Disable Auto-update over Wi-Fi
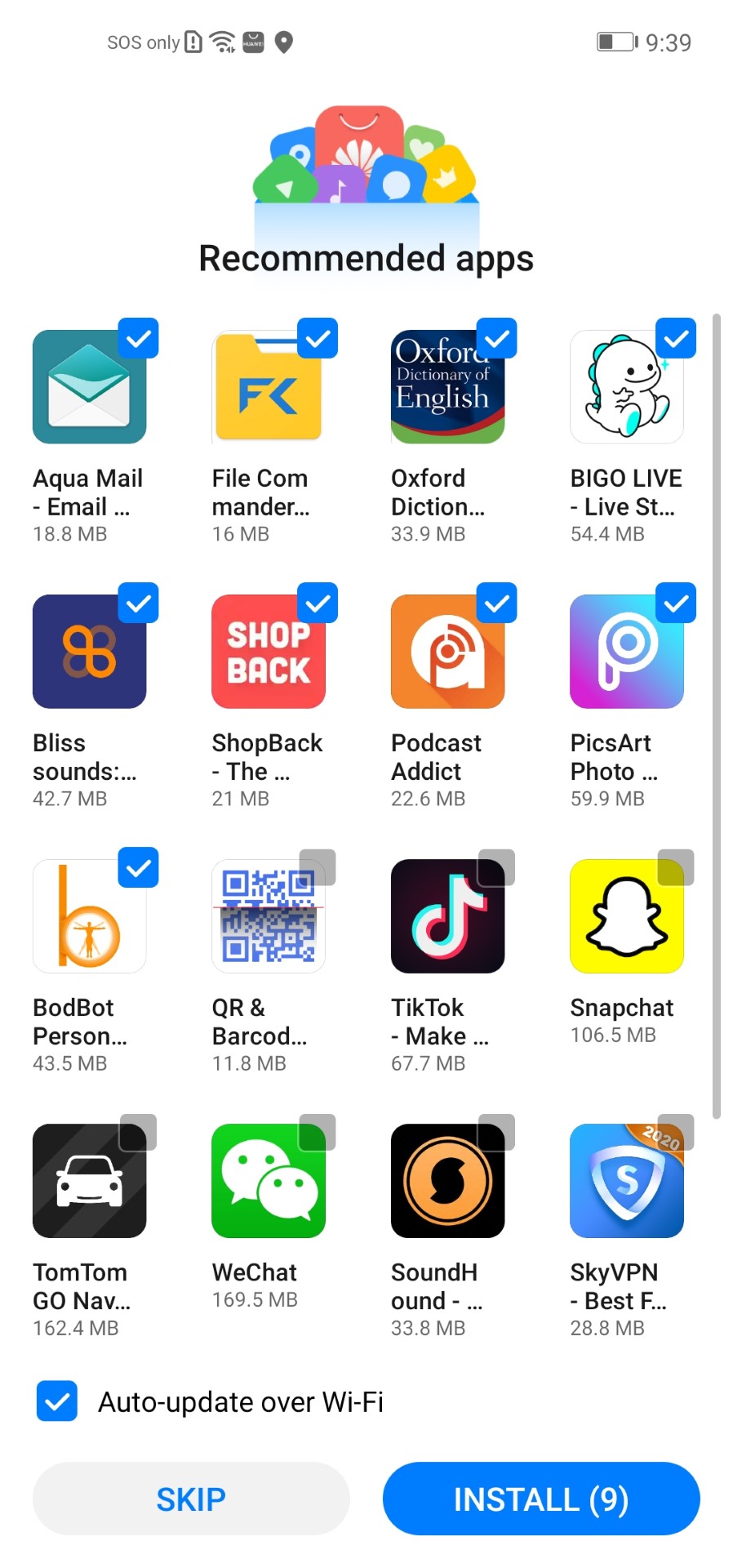Image resolution: width=733 pixels, height=1568 pixels. [x=57, y=1401]
